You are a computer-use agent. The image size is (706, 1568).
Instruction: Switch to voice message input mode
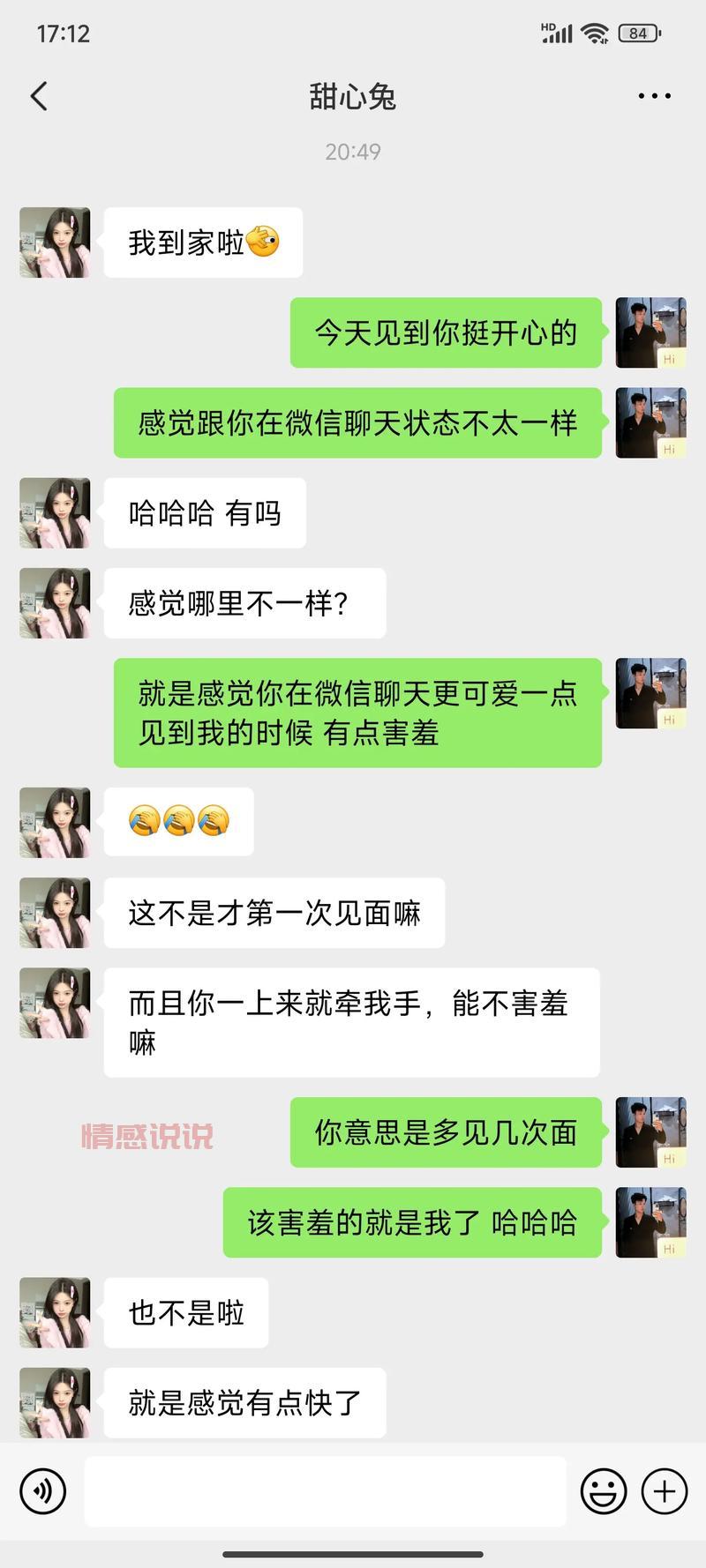(42, 1490)
